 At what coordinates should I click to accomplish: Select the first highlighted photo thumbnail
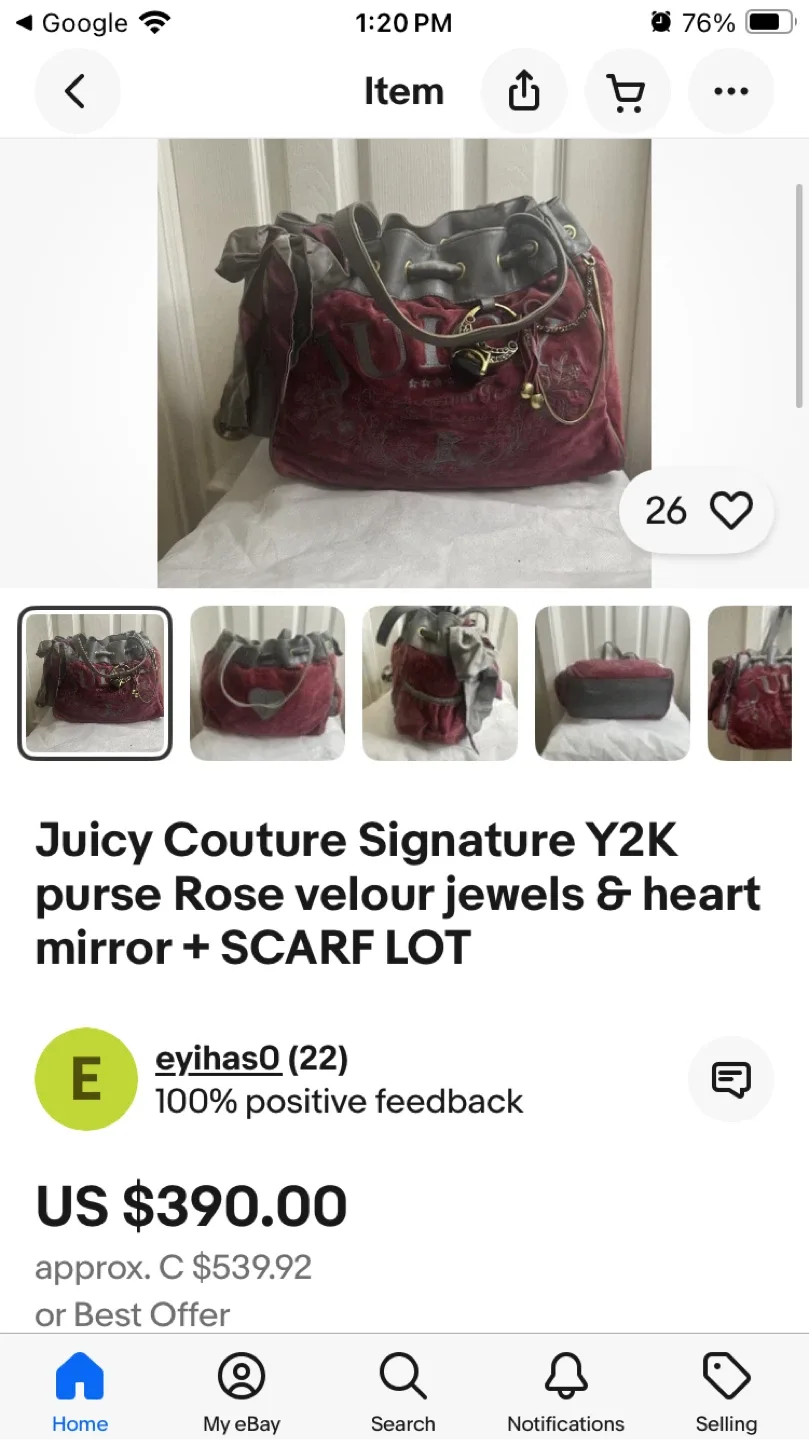click(x=95, y=684)
